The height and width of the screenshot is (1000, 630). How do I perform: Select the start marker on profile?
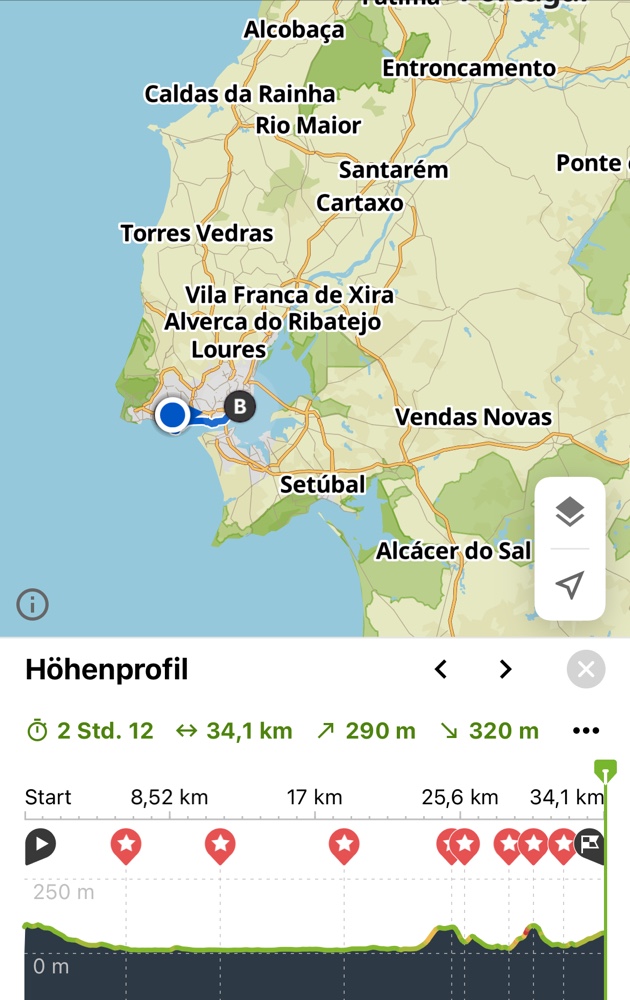click(x=40, y=846)
